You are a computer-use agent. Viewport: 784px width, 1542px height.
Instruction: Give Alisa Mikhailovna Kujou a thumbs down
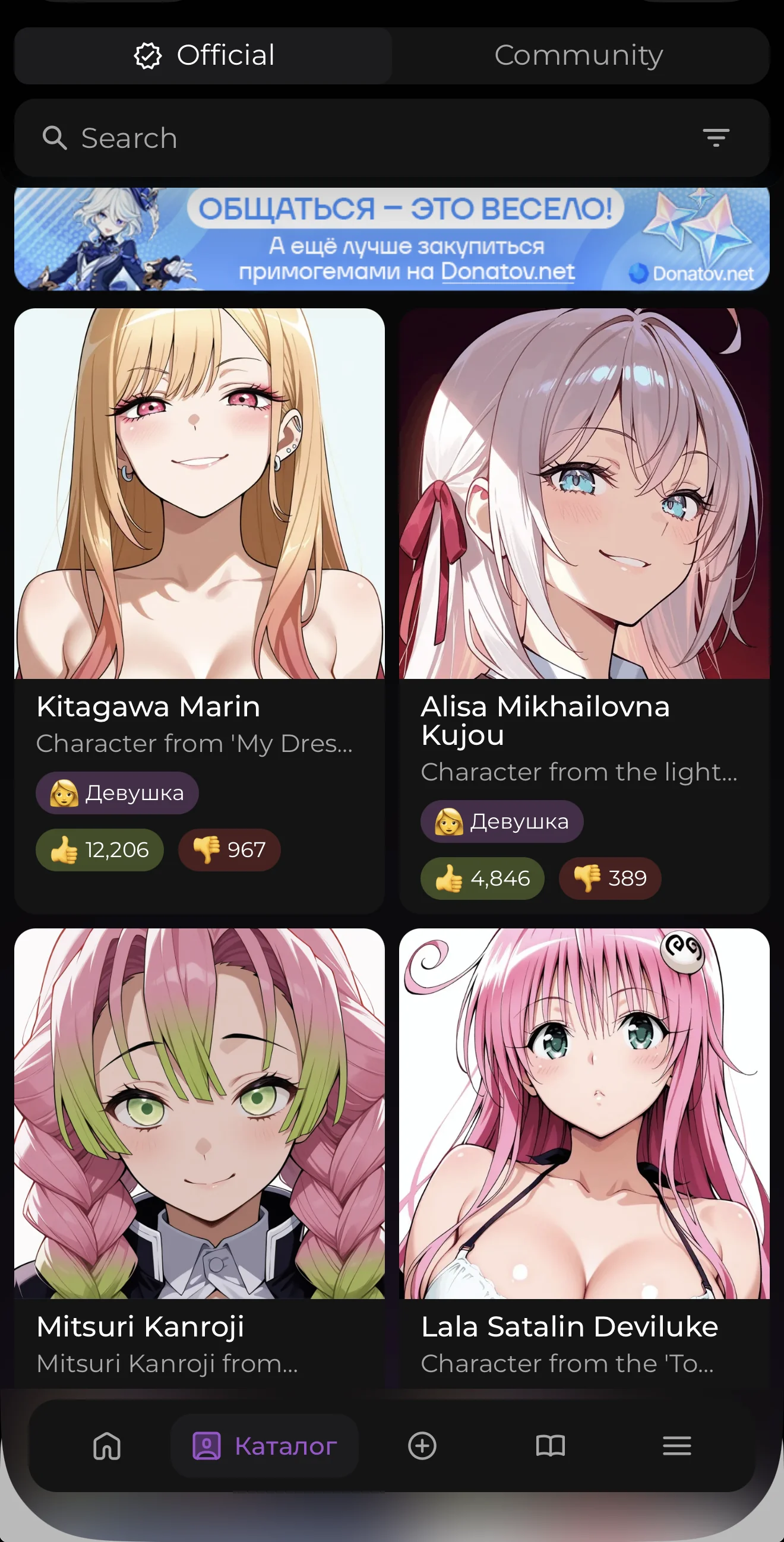pyautogui.click(x=610, y=879)
